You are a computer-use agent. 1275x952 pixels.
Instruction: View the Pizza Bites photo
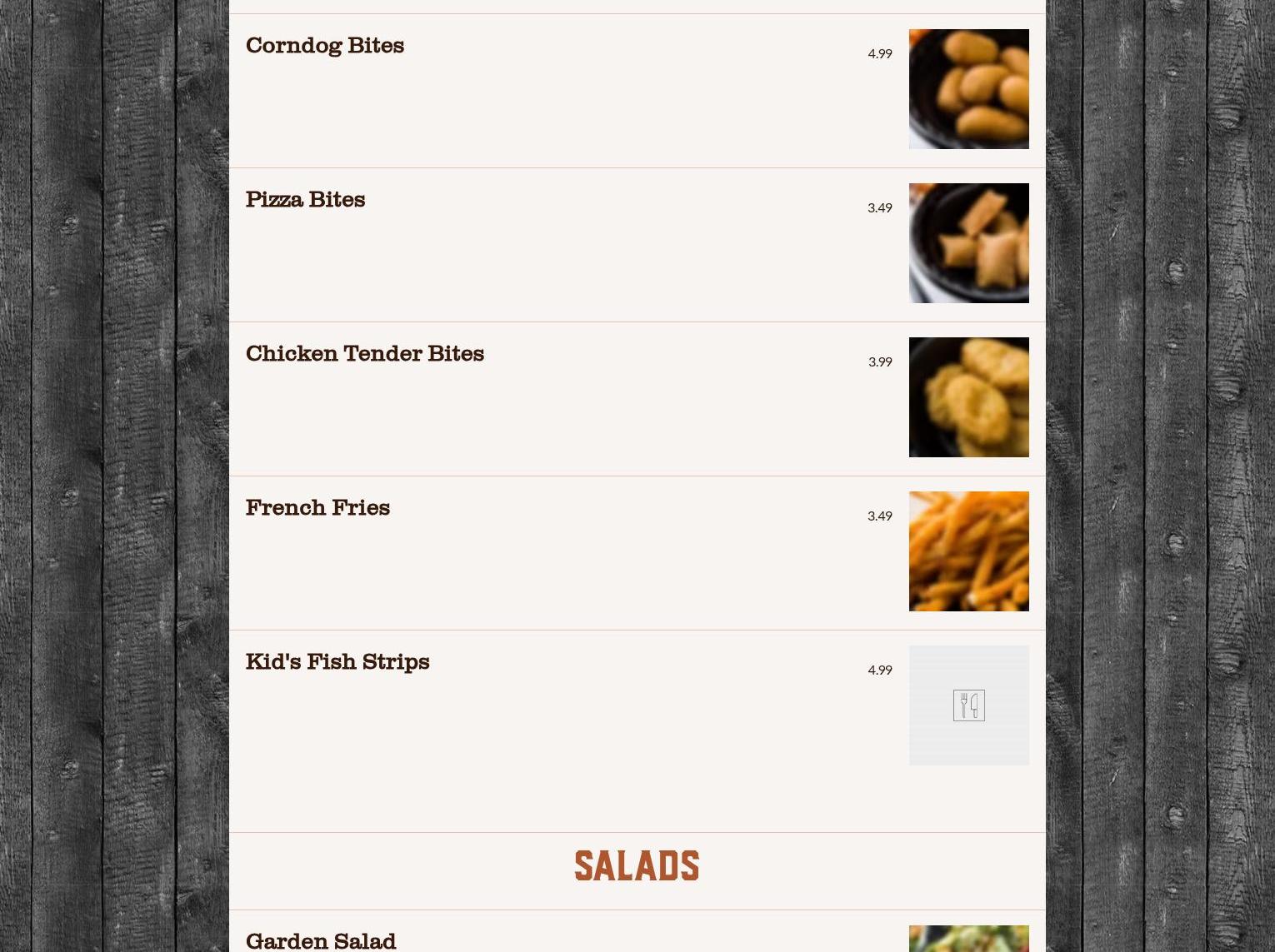(x=968, y=243)
